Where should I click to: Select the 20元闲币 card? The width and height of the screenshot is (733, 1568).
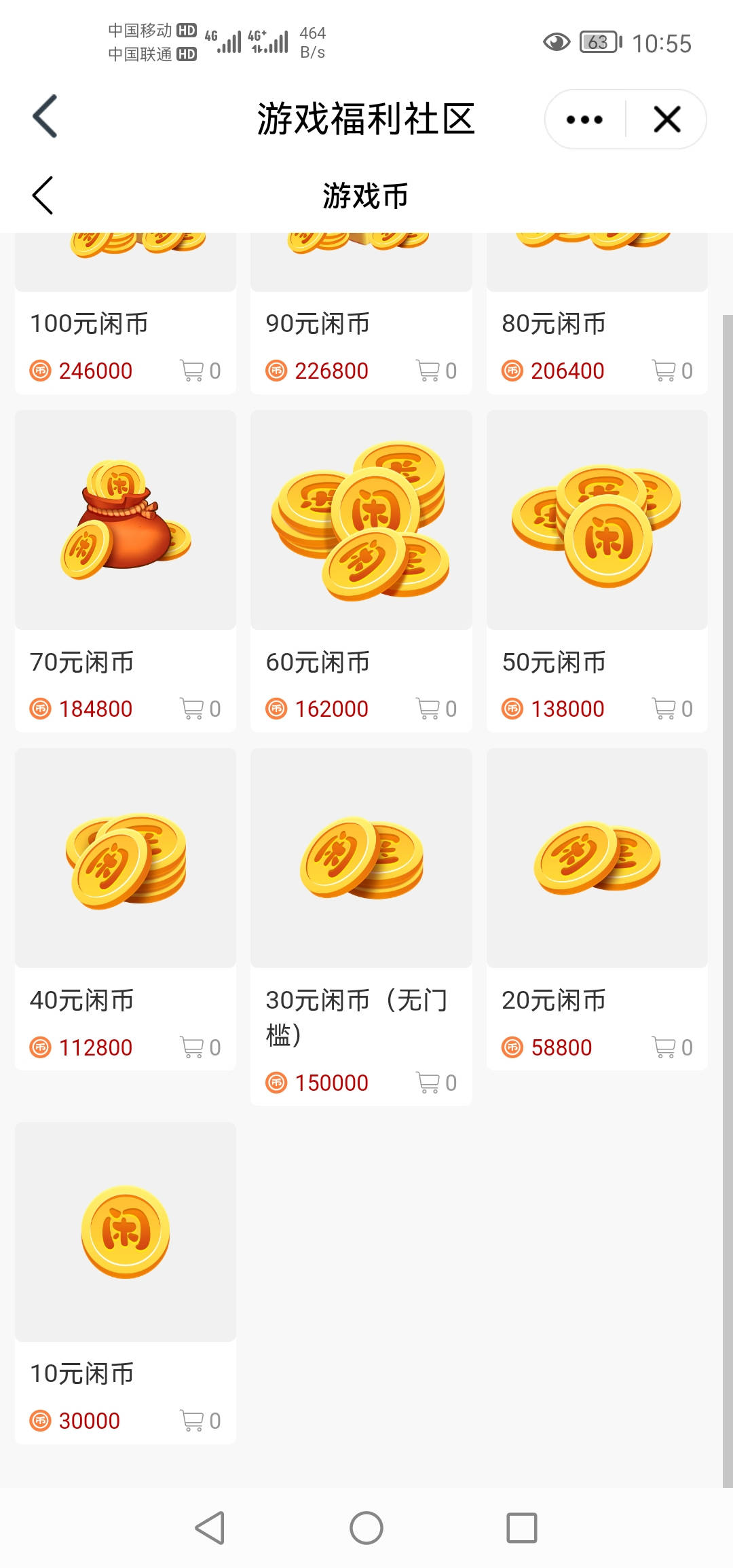pyautogui.click(x=597, y=859)
